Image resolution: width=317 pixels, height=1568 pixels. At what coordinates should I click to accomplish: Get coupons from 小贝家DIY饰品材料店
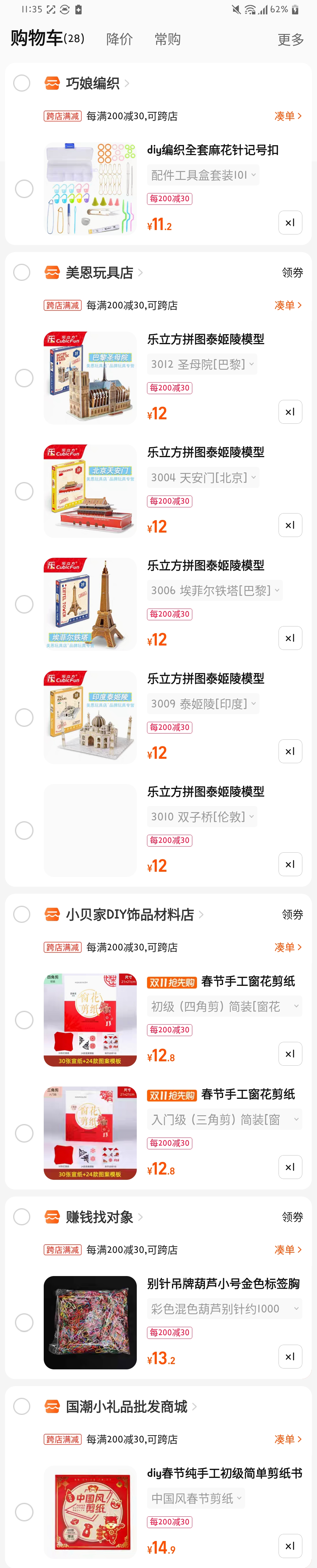[292, 914]
